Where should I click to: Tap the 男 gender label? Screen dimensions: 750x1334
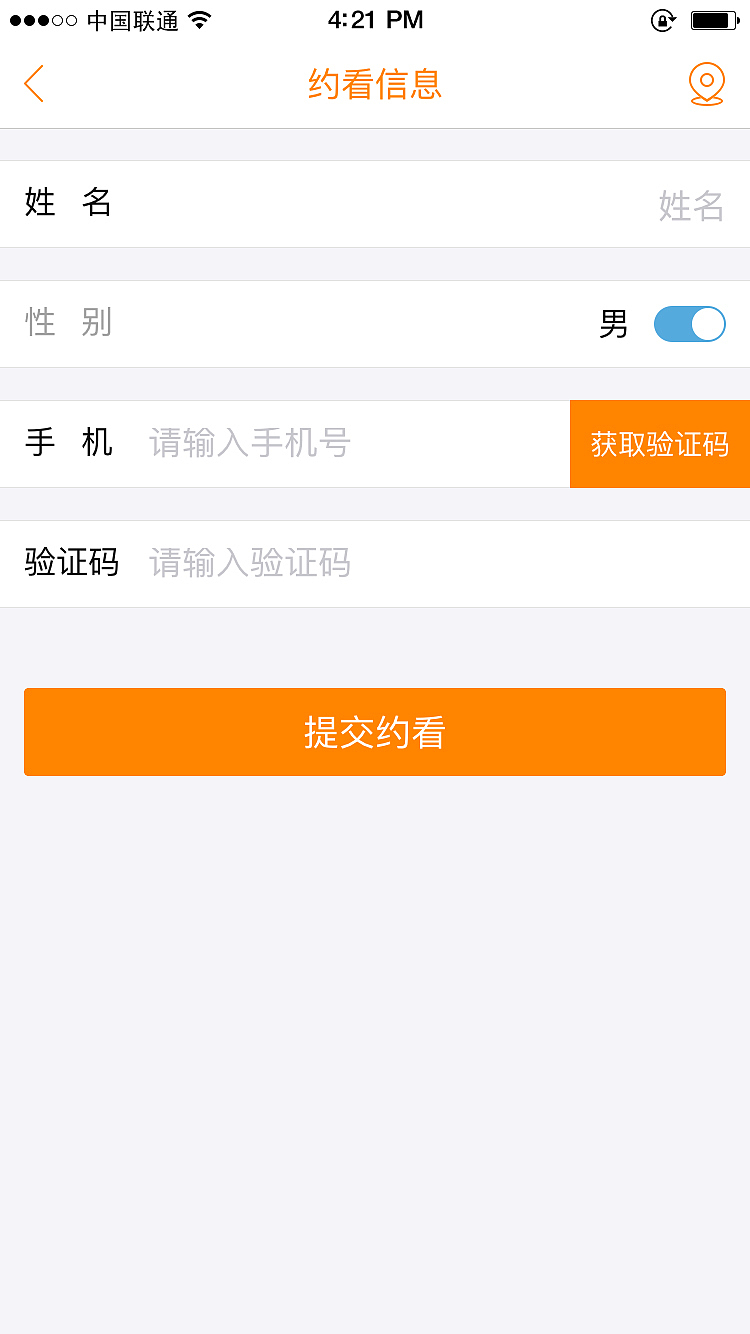pos(613,324)
